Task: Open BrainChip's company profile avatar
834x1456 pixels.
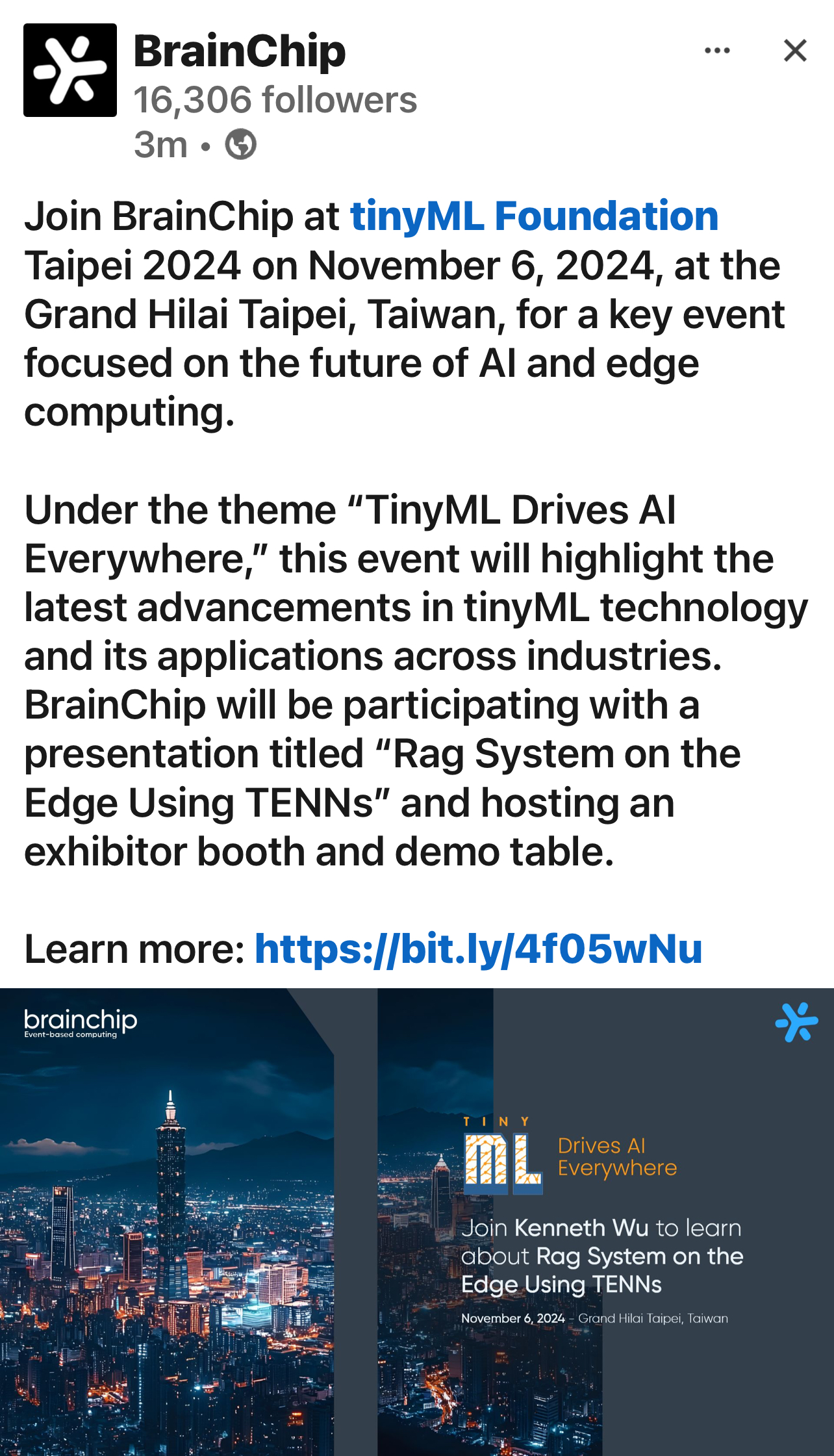Action: [70, 70]
